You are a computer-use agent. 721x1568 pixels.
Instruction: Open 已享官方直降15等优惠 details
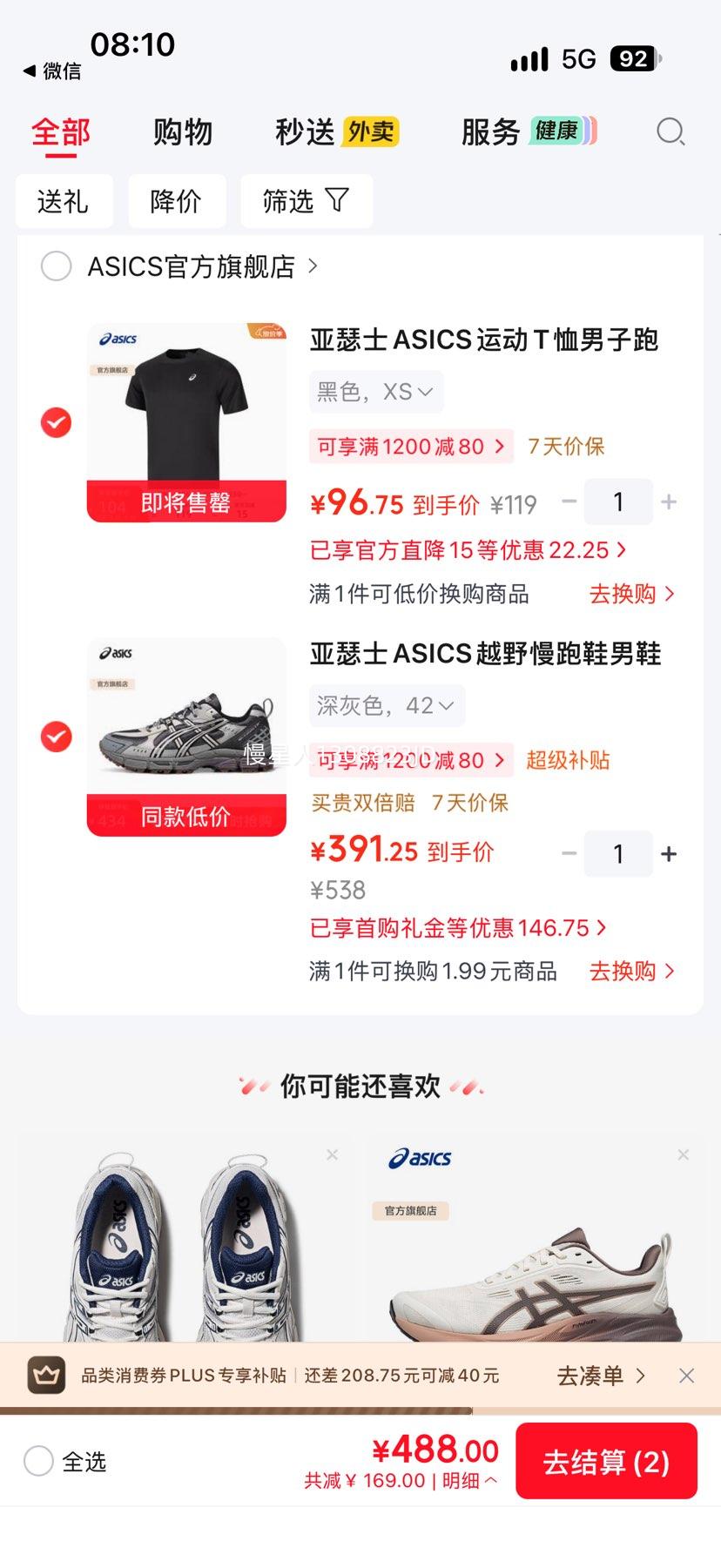tap(468, 550)
